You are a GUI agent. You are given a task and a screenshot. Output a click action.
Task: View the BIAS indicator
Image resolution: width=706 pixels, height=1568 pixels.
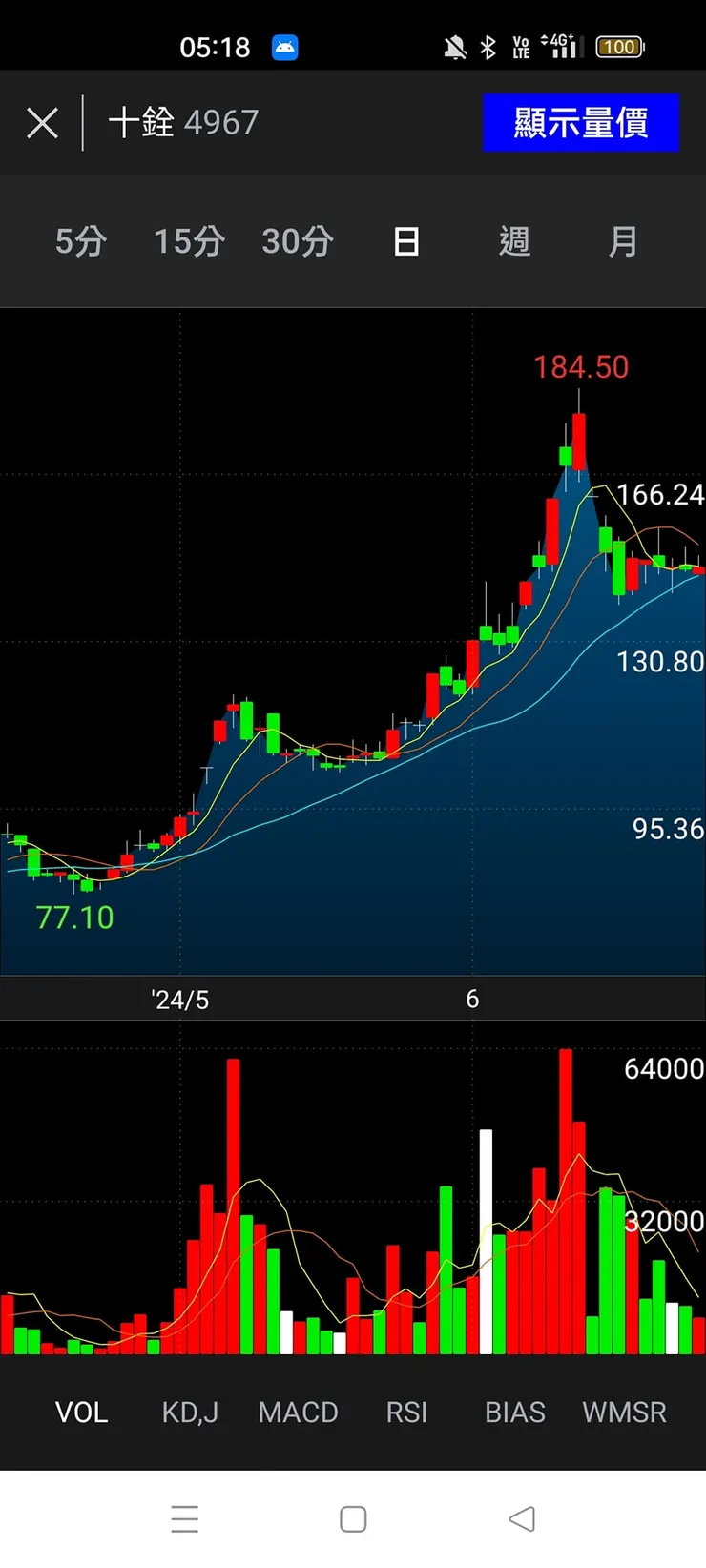[x=515, y=1413]
